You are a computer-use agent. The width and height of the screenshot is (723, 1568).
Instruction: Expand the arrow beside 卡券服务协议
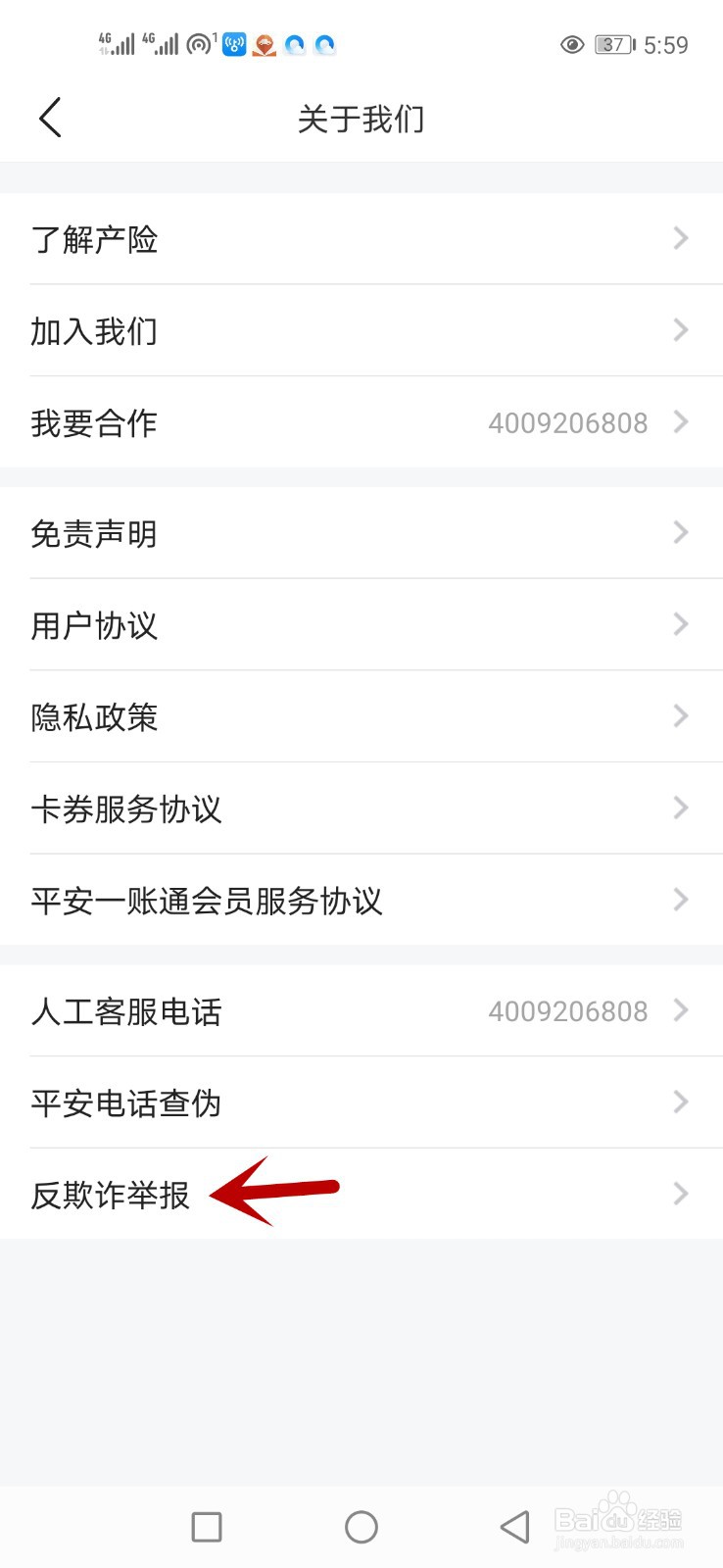(681, 808)
